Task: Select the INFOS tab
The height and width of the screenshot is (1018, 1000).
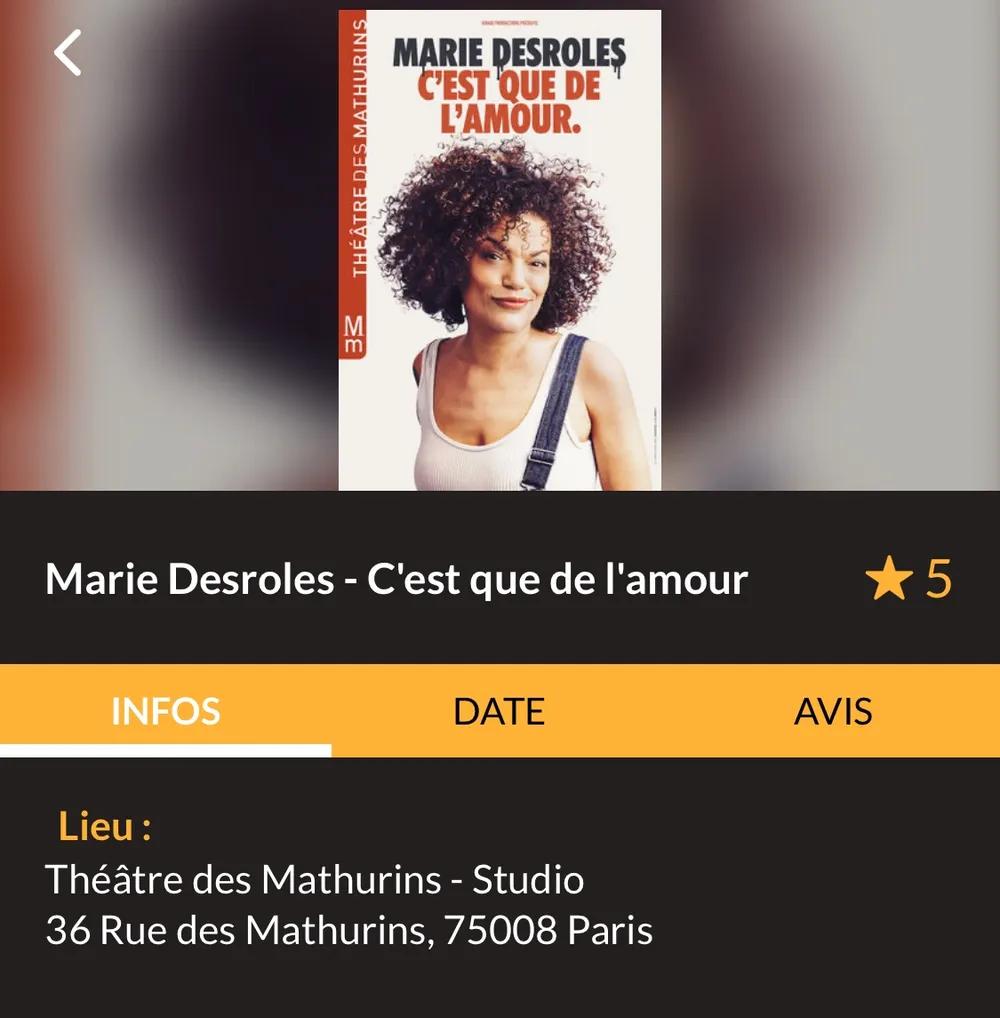Action: pyautogui.click(x=165, y=711)
